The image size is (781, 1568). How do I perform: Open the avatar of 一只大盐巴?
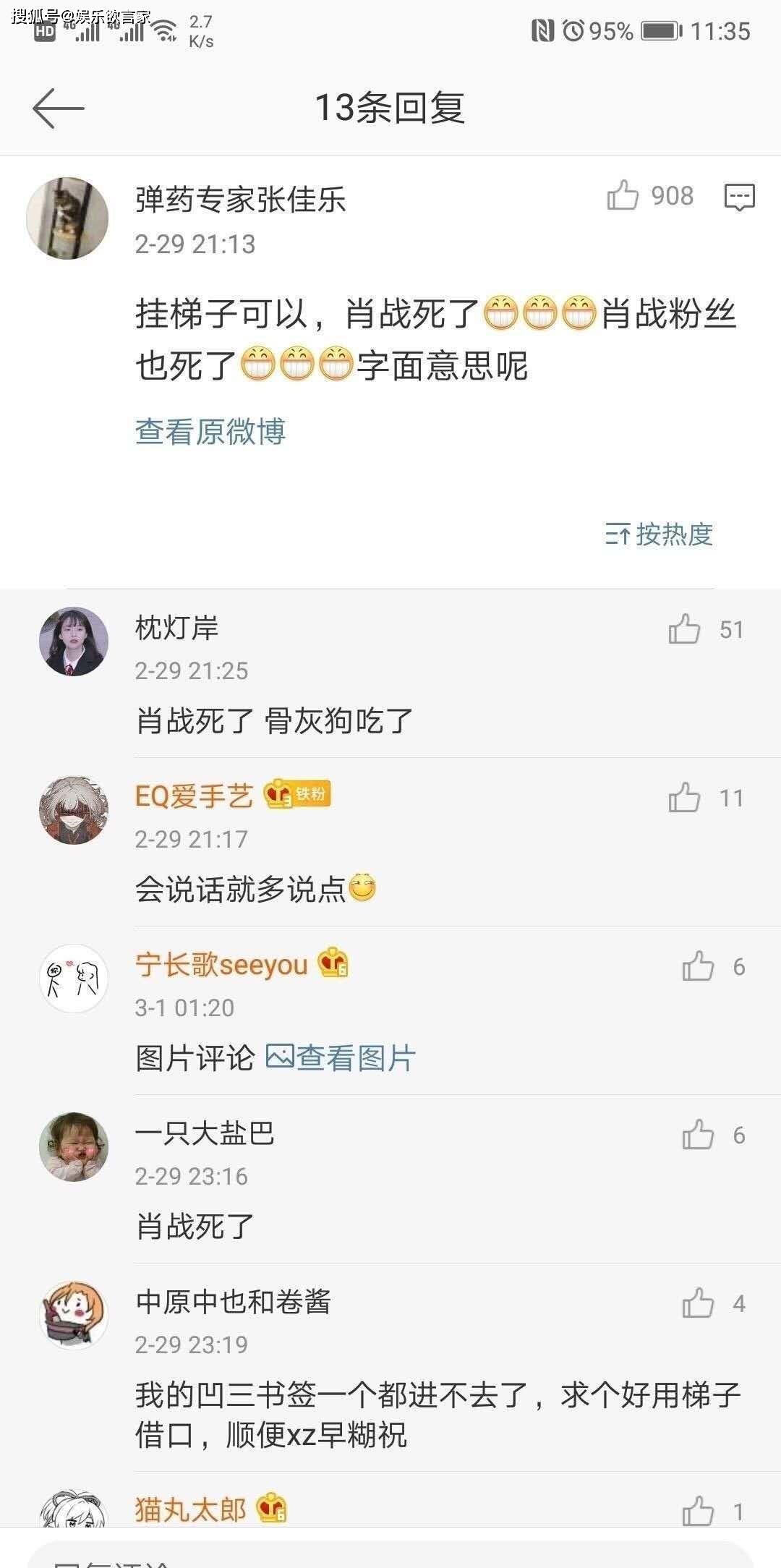pyautogui.click(x=74, y=1147)
